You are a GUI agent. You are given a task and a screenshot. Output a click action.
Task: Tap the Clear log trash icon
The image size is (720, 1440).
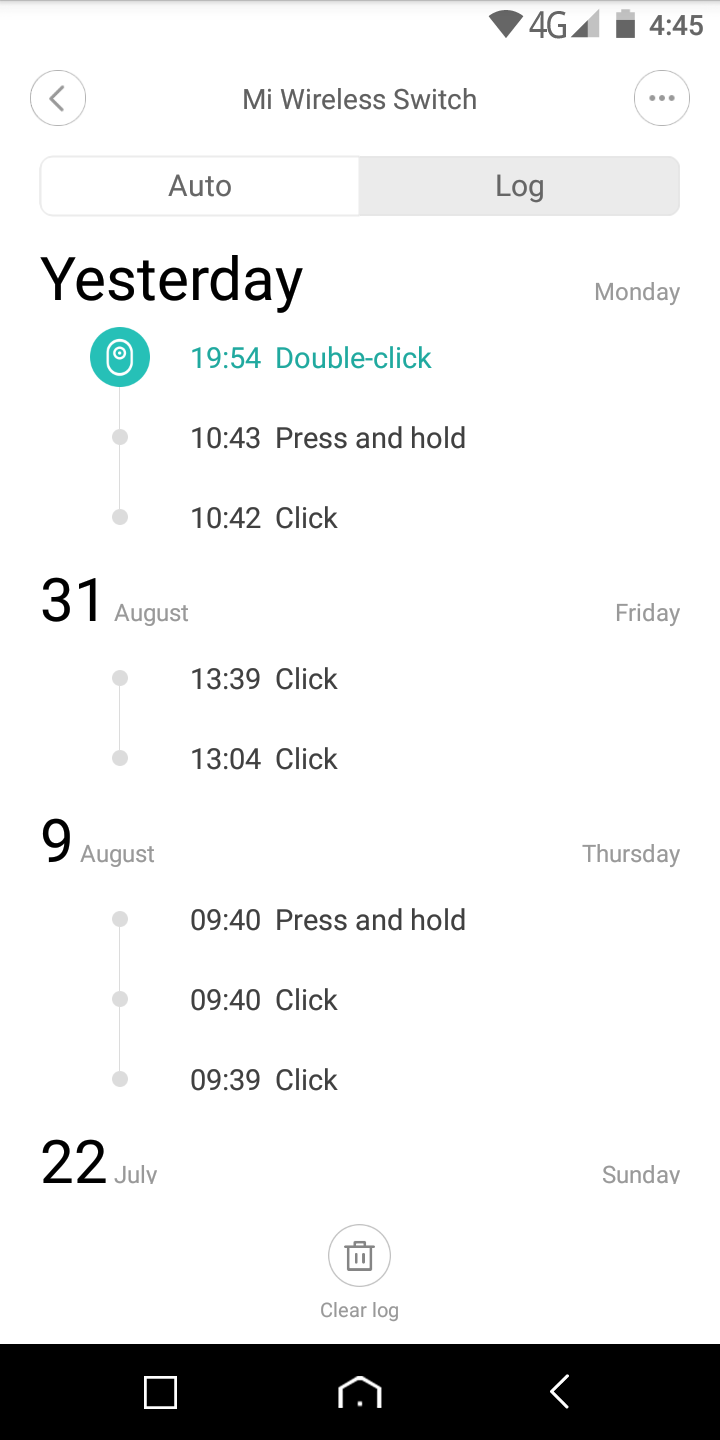click(x=359, y=1255)
